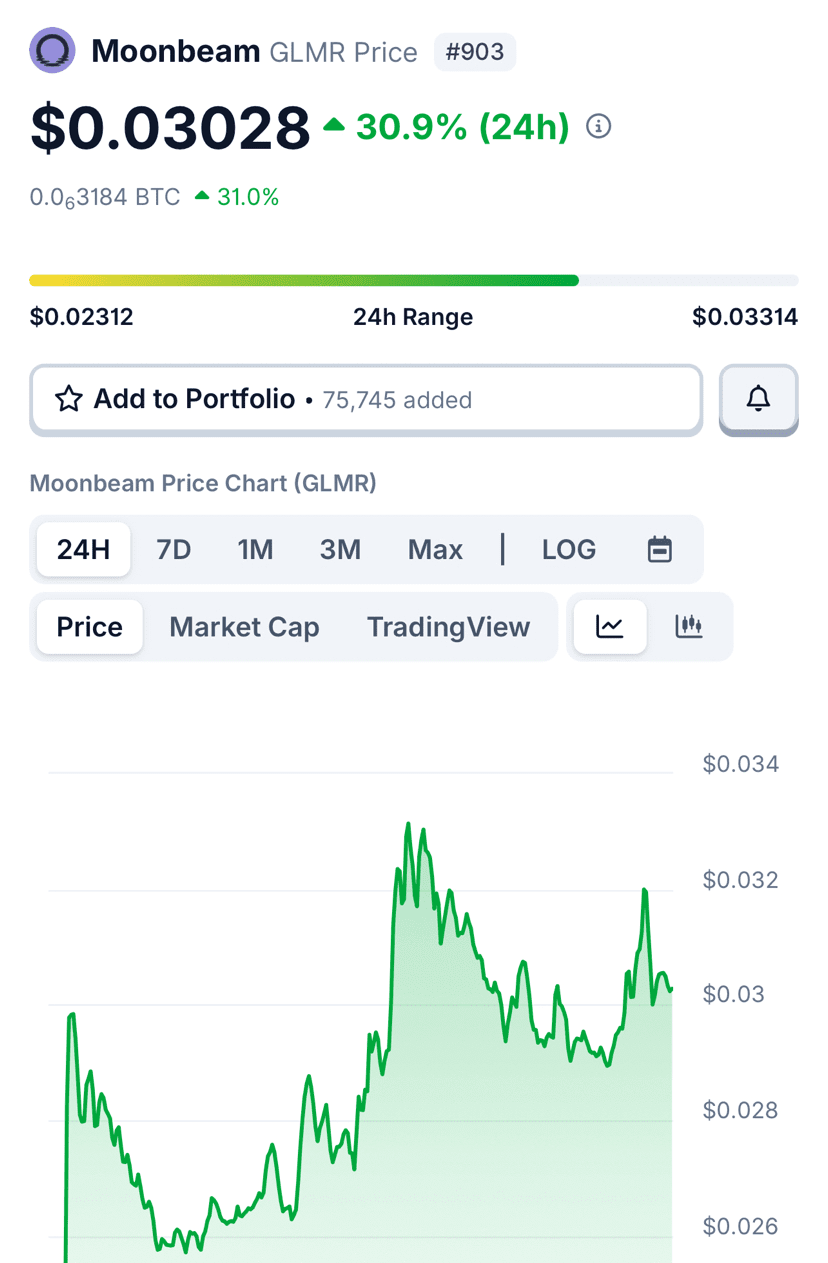
Task: Open the calendar date picker
Action: tap(660, 549)
